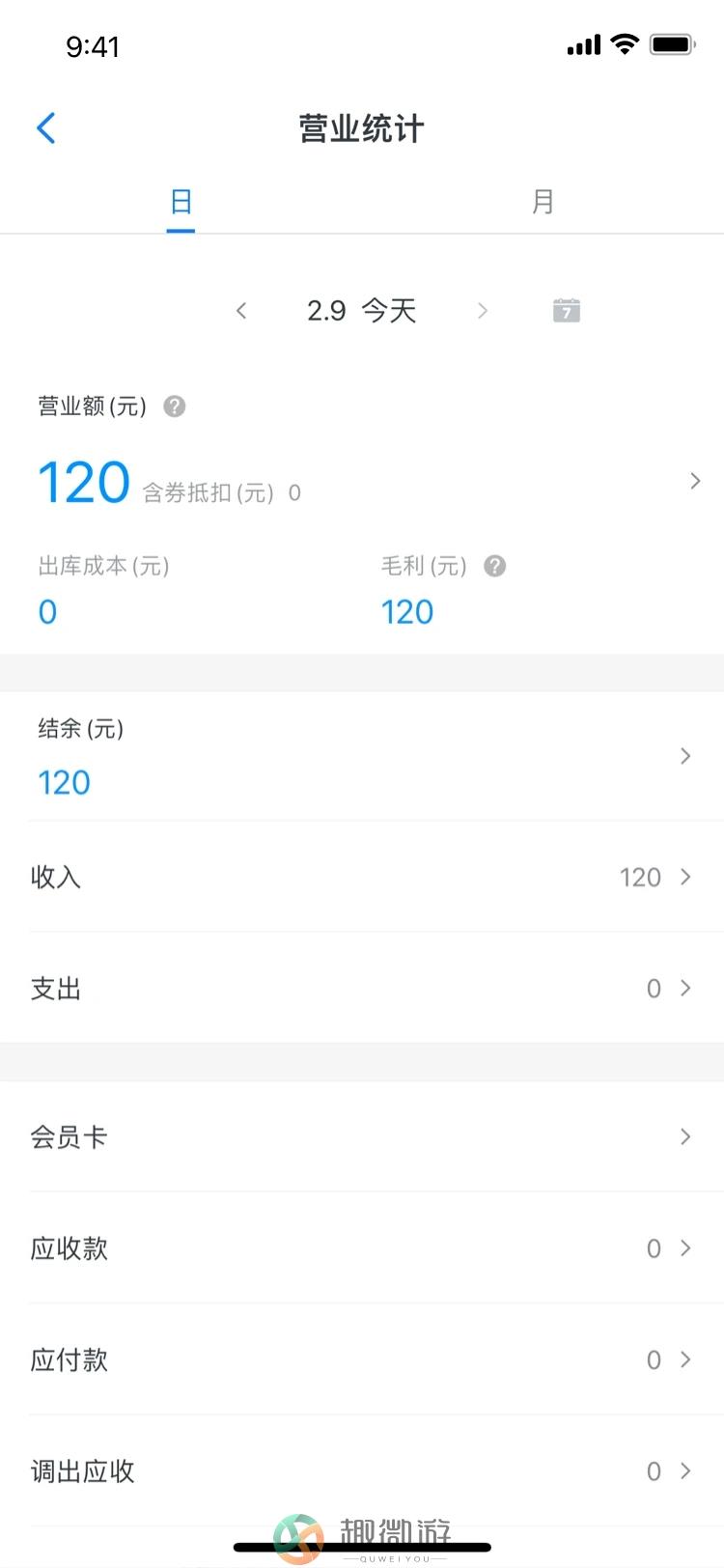The height and width of the screenshot is (1568, 724).
Task: Tap the help icon beside 营业额
Action: click(x=175, y=406)
